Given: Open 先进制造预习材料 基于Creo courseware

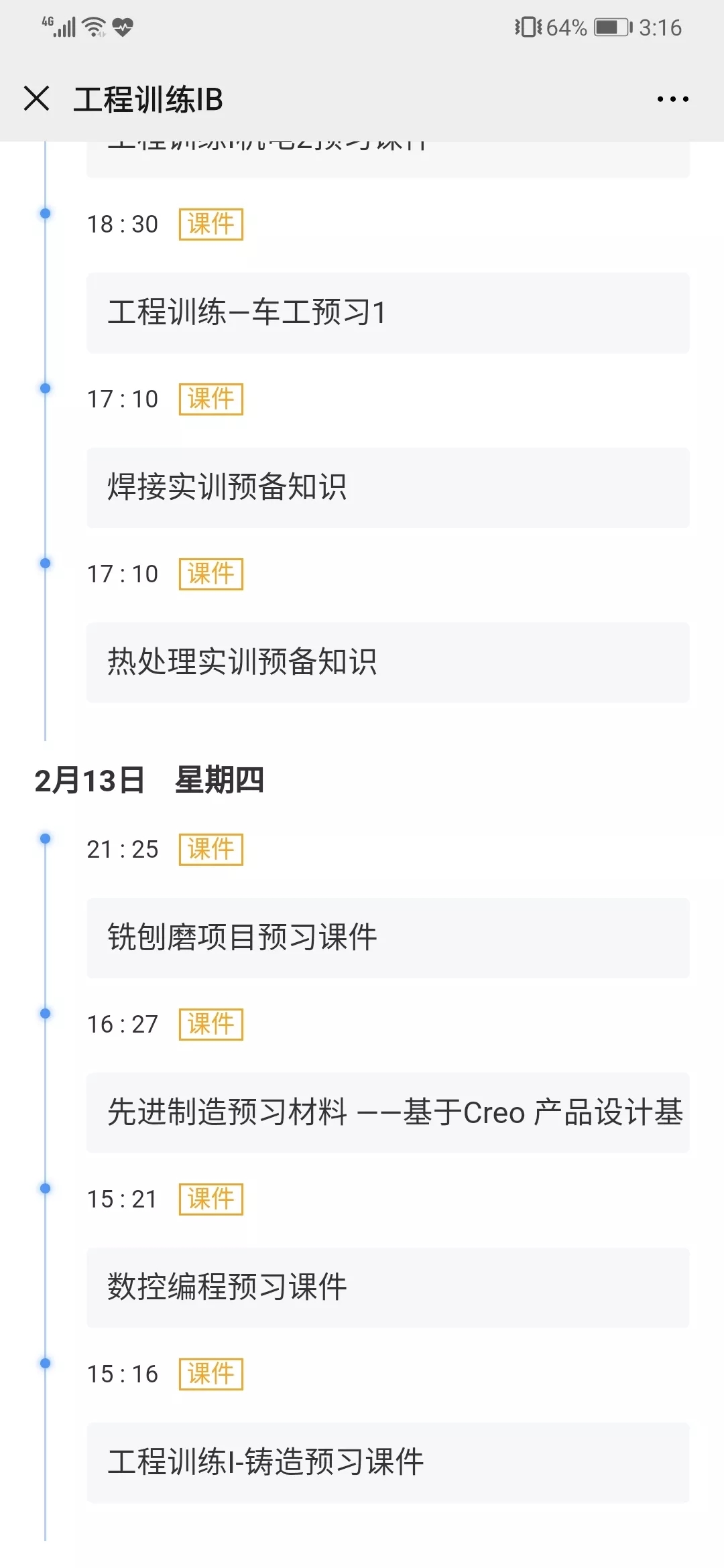Looking at the screenshot, I should [387, 1112].
